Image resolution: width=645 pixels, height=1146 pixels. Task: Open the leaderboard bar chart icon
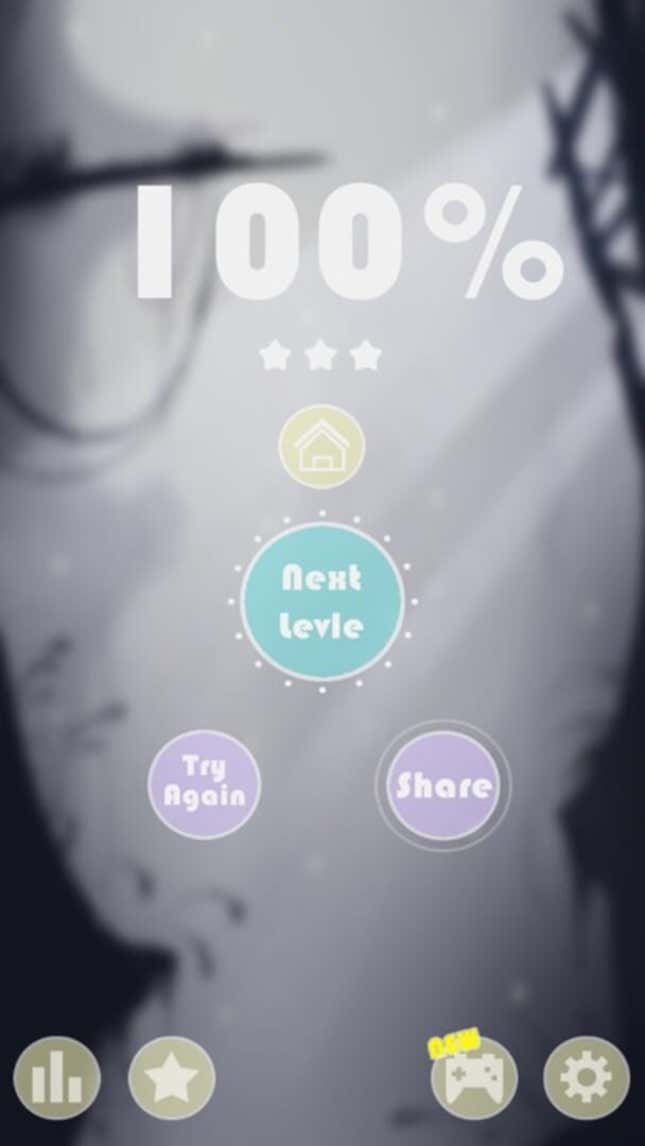57,1079
